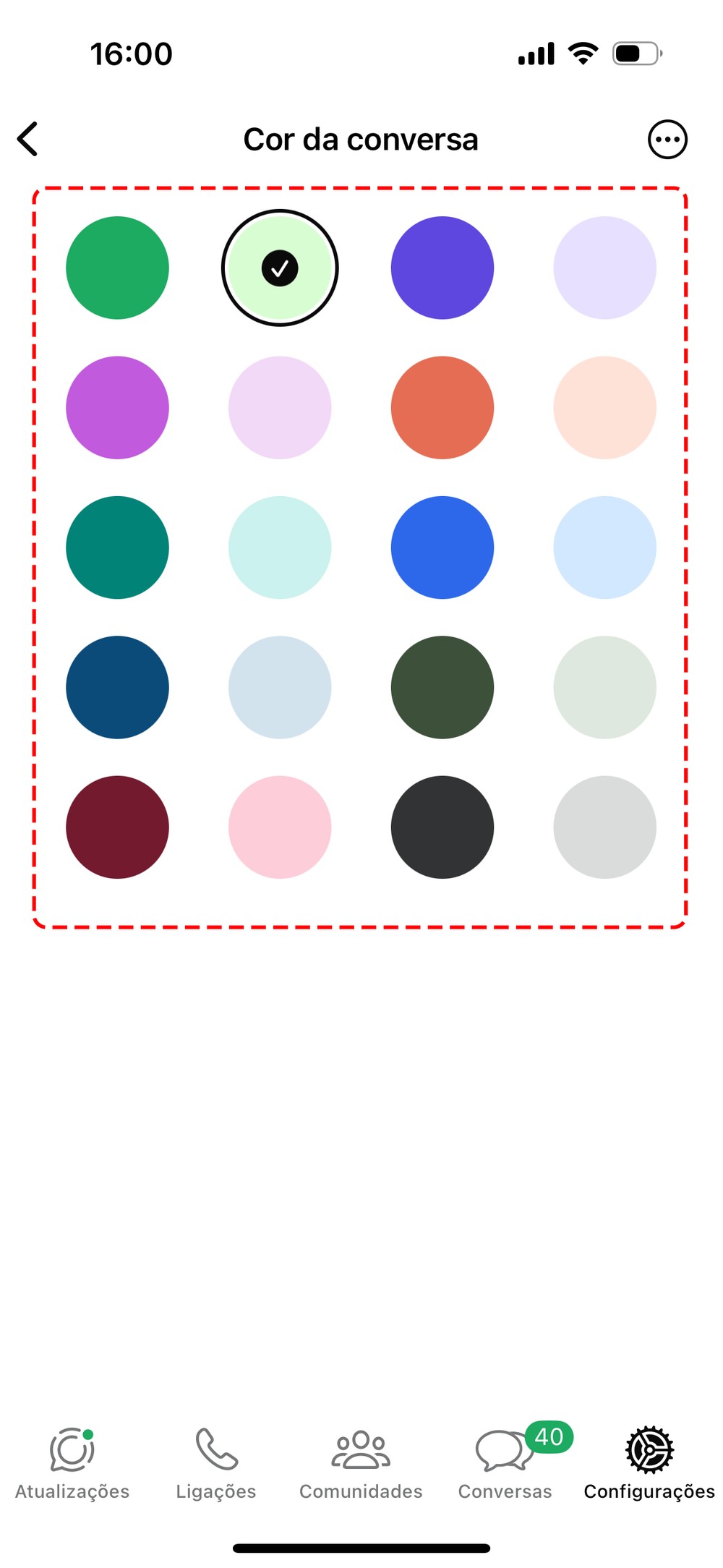
Task: Open the three-dot more options menu
Action: pyautogui.click(x=667, y=140)
